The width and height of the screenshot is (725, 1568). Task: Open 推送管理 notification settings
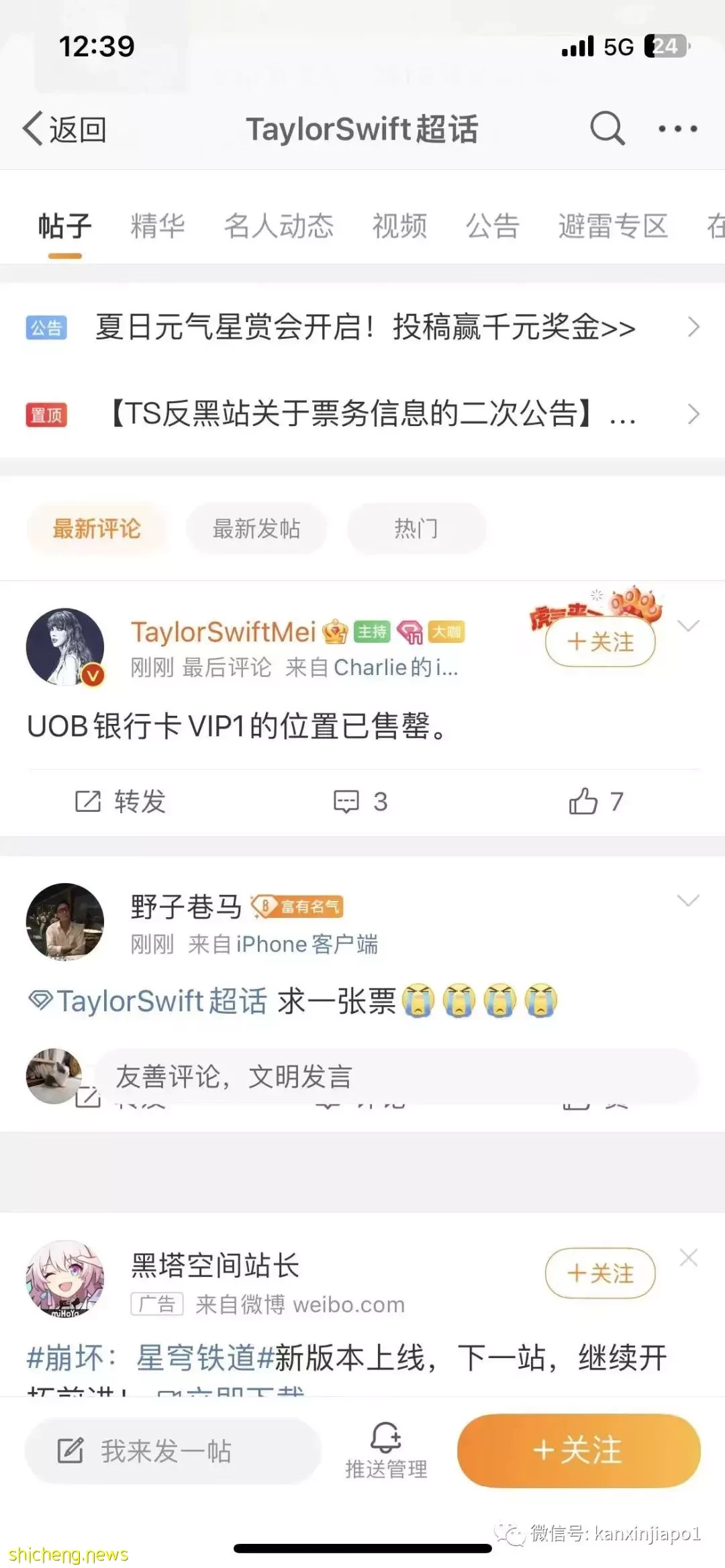click(x=386, y=1451)
